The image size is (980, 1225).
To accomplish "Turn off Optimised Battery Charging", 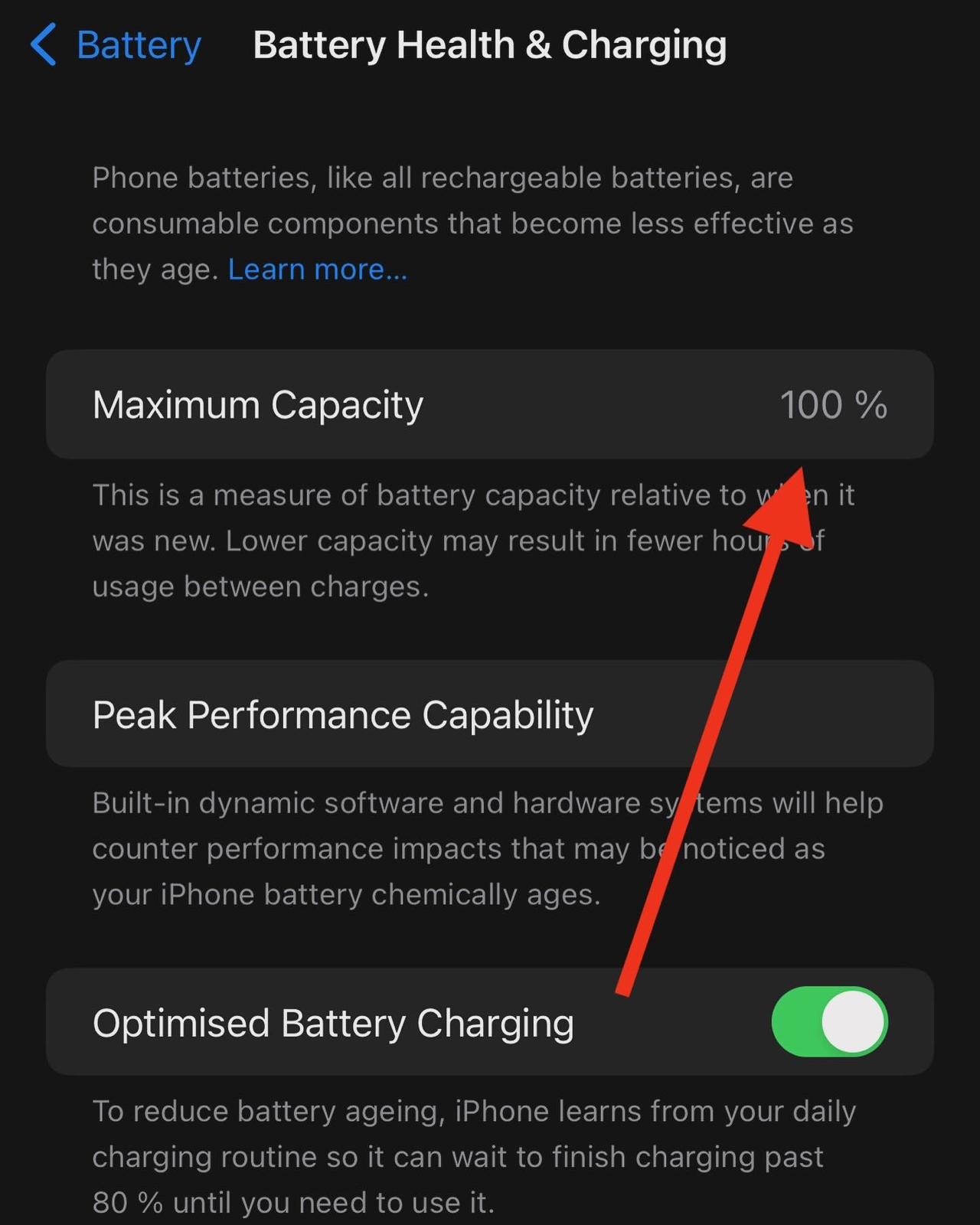I will [829, 1022].
